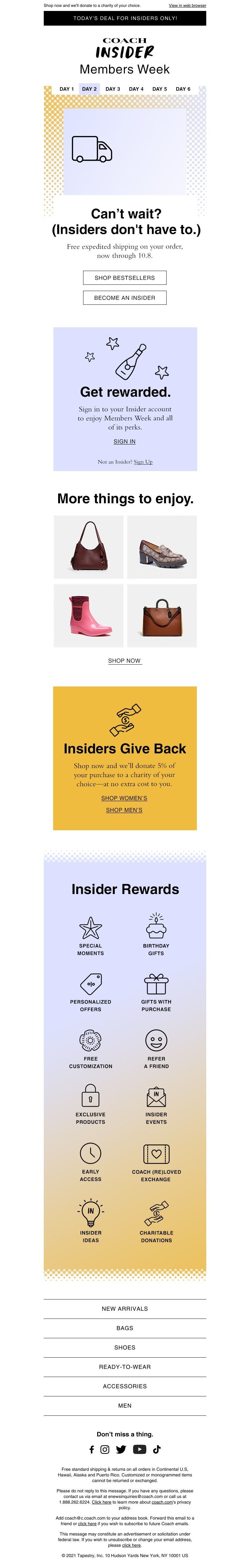250x1568 pixels.
Task: Open Shop Men's link
Action: (124, 810)
